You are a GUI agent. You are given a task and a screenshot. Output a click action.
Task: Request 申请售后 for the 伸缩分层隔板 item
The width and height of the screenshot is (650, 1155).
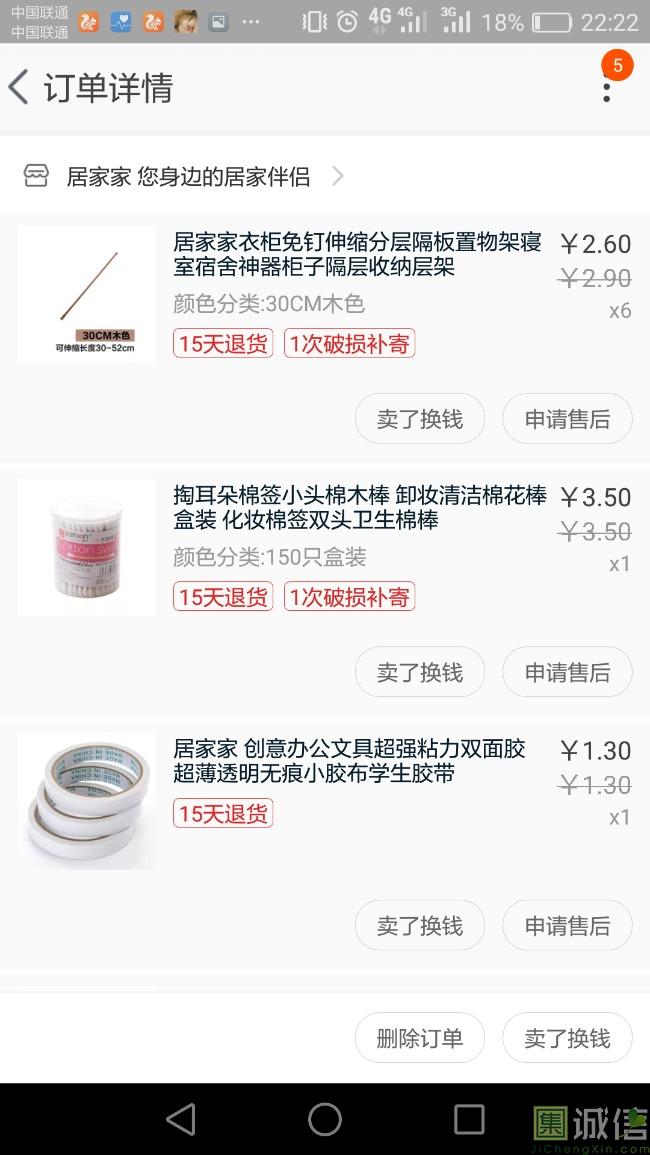tap(567, 419)
